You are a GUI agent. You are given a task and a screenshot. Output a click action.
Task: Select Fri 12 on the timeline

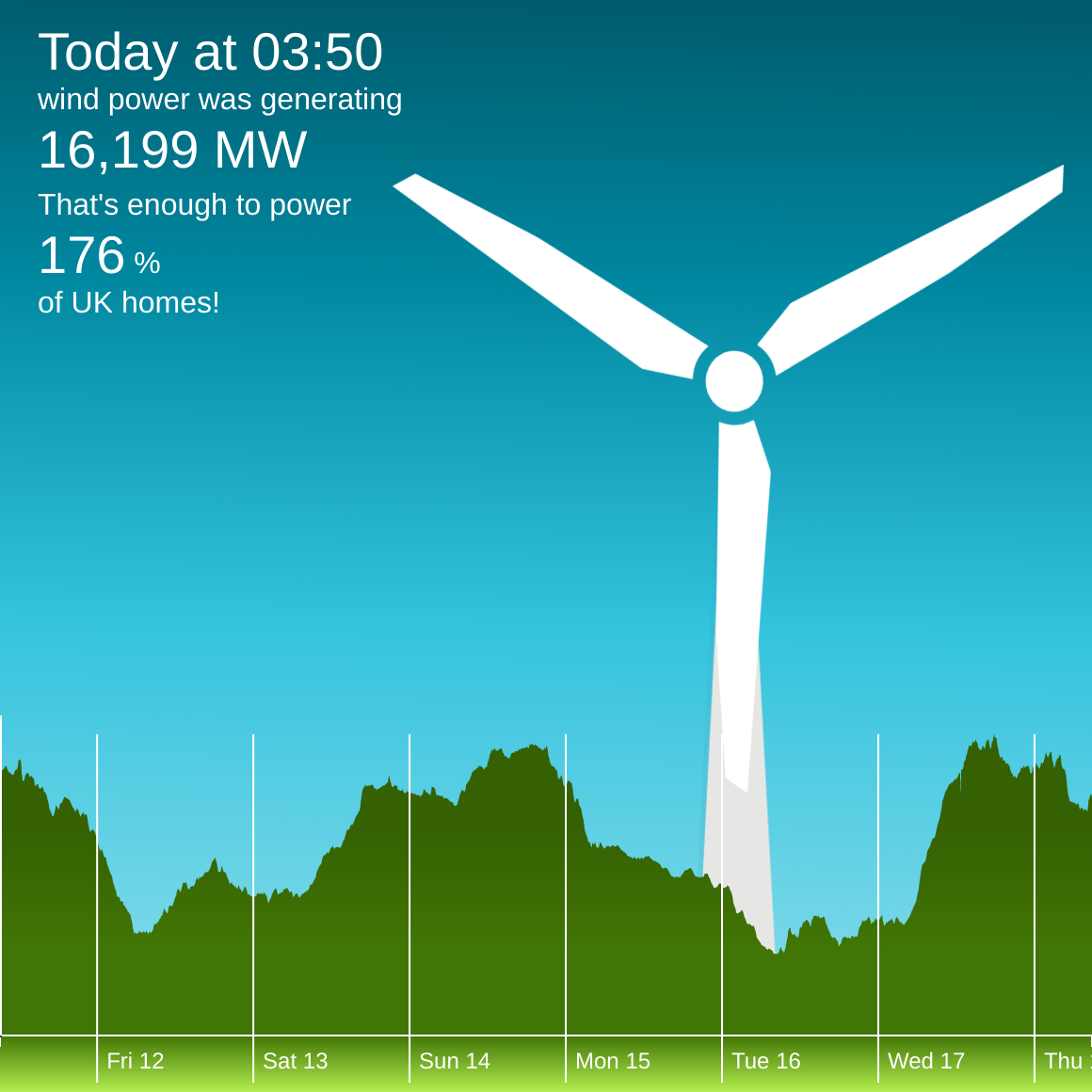coord(136,1061)
